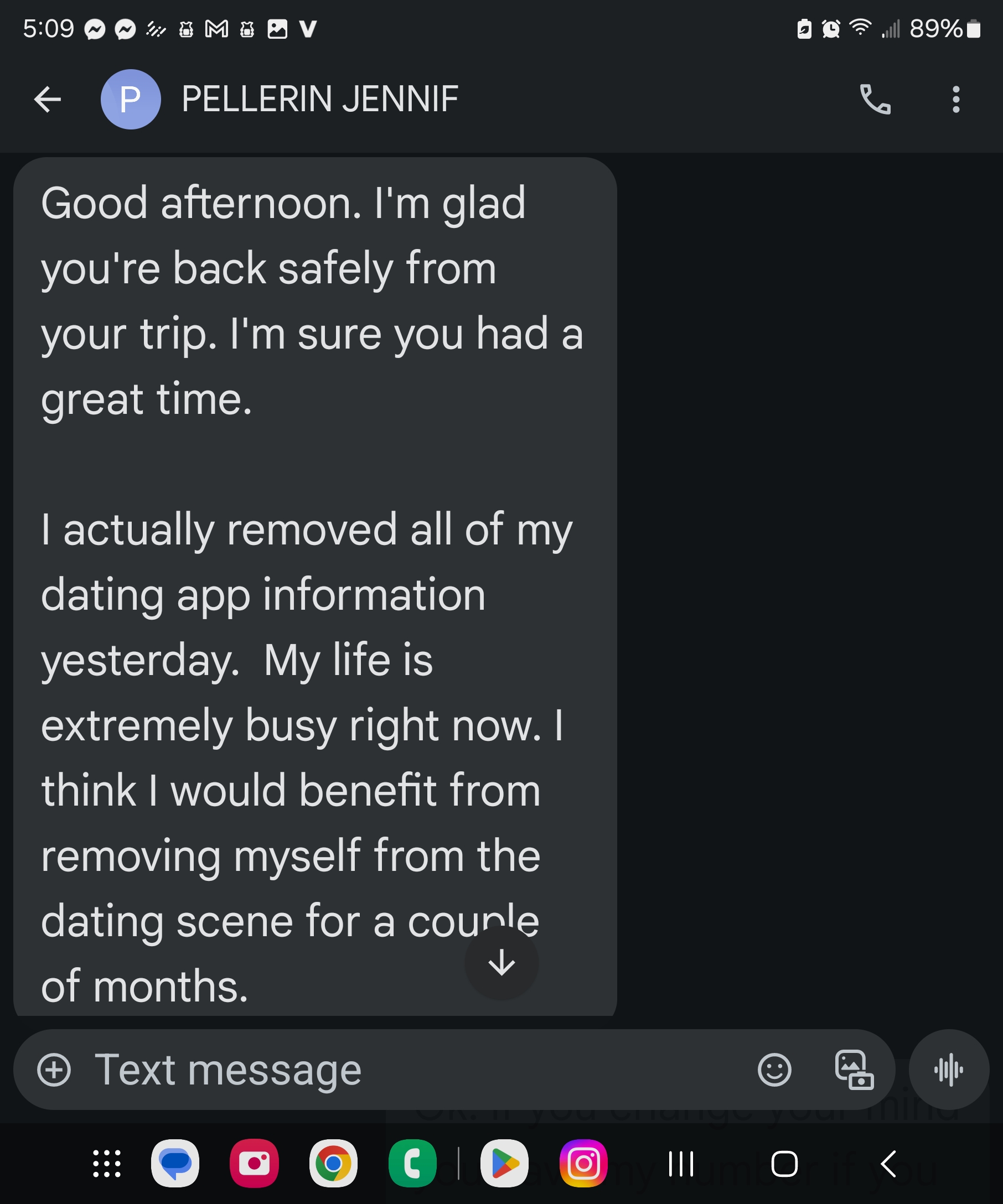Focus the Text message field
Screen dimensions: 1003x1204
point(401,1070)
